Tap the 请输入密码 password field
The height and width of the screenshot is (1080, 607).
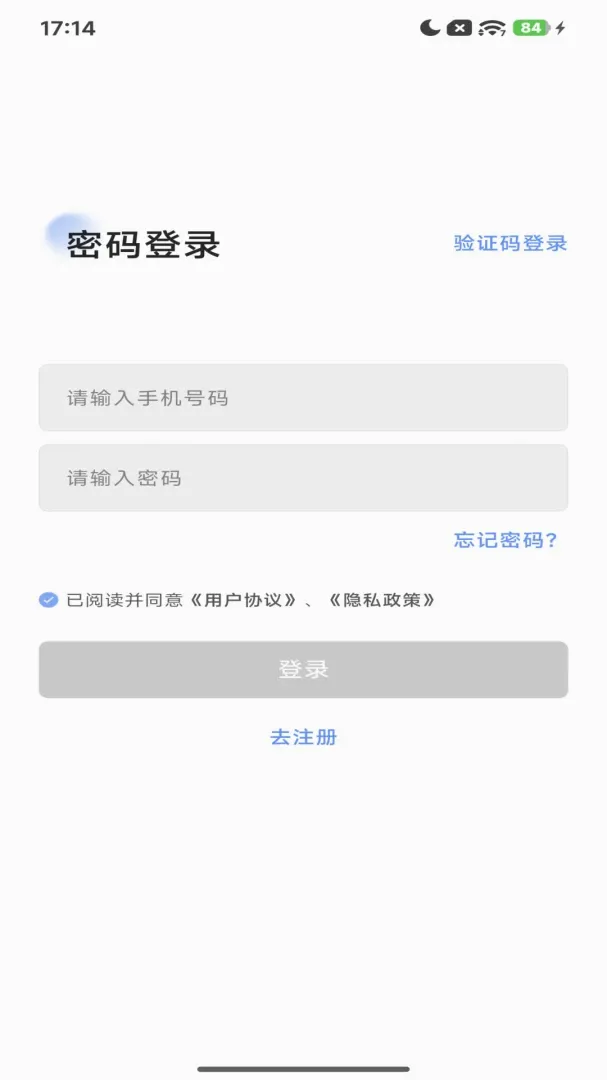[303, 477]
